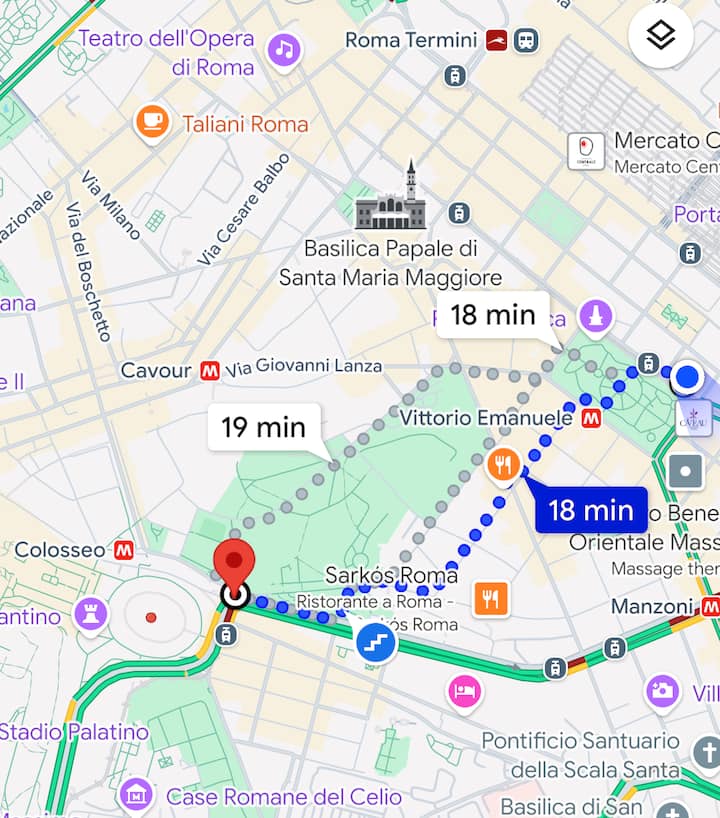720x818 pixels.
Task: Open Cavour metro station marker
Action: point(209,370)
